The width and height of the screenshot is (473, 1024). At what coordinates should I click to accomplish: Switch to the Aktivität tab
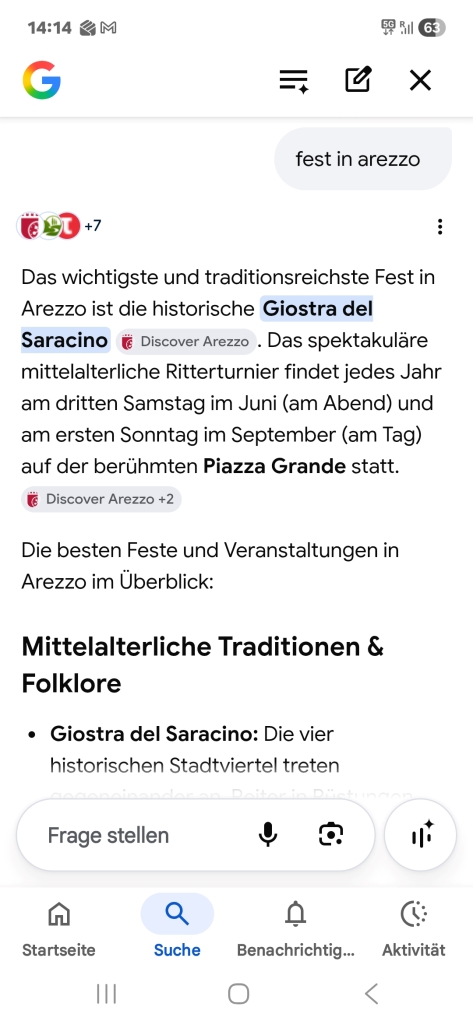click(414, 927)
